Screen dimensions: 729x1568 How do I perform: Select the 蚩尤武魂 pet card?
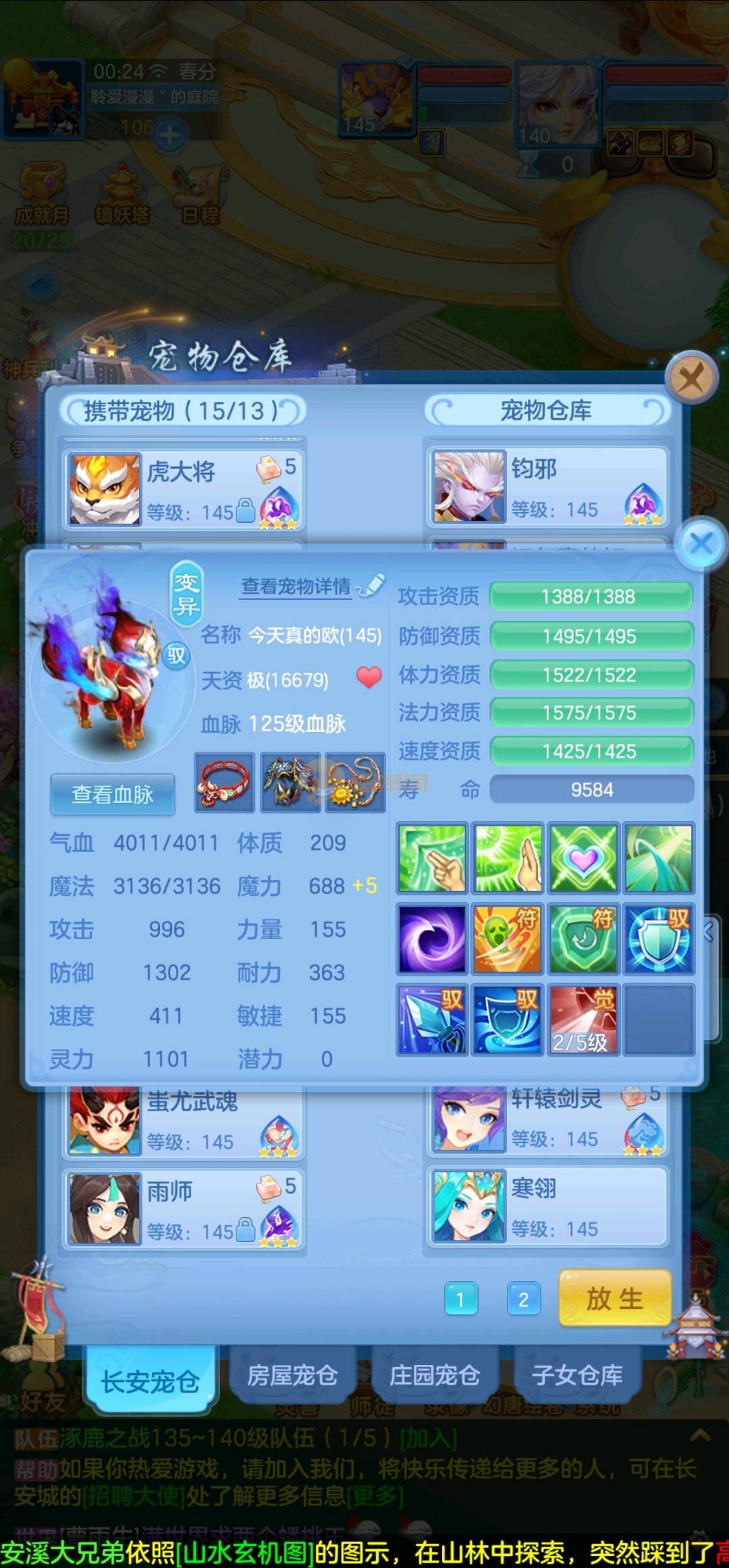point(184,1121)
